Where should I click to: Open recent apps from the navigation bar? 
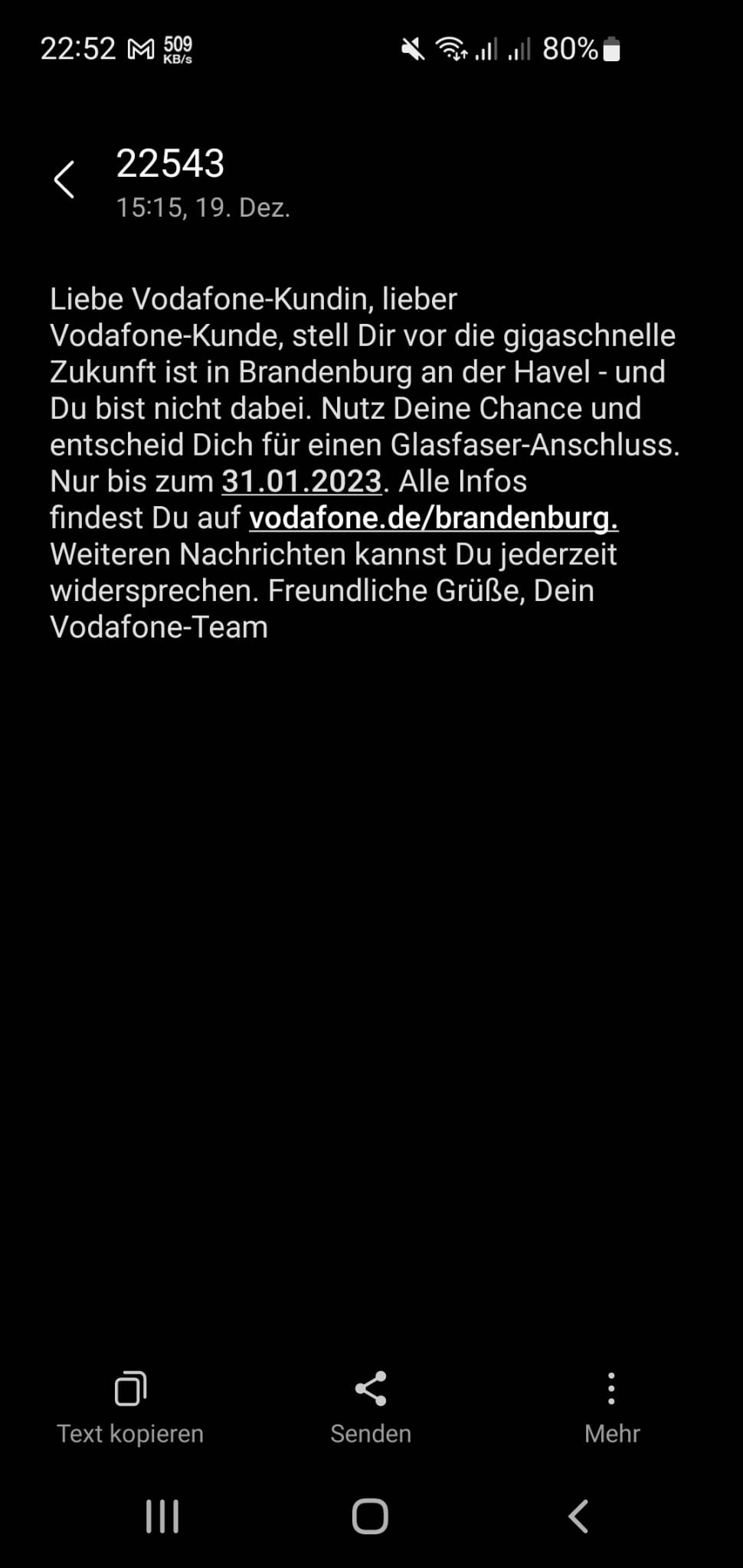pos(162,1516)
